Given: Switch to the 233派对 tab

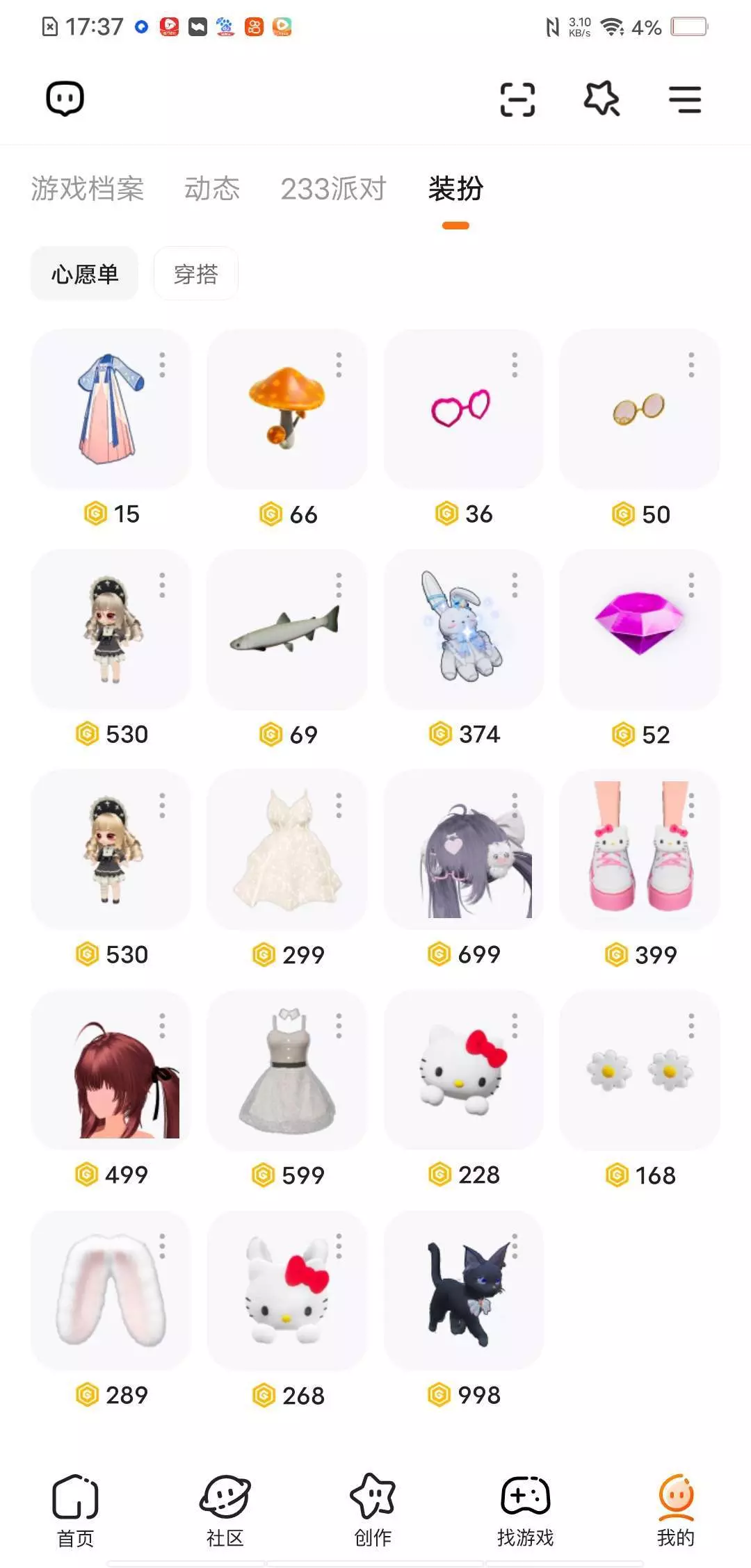Looking at the screenshot, I should [333, 189].
